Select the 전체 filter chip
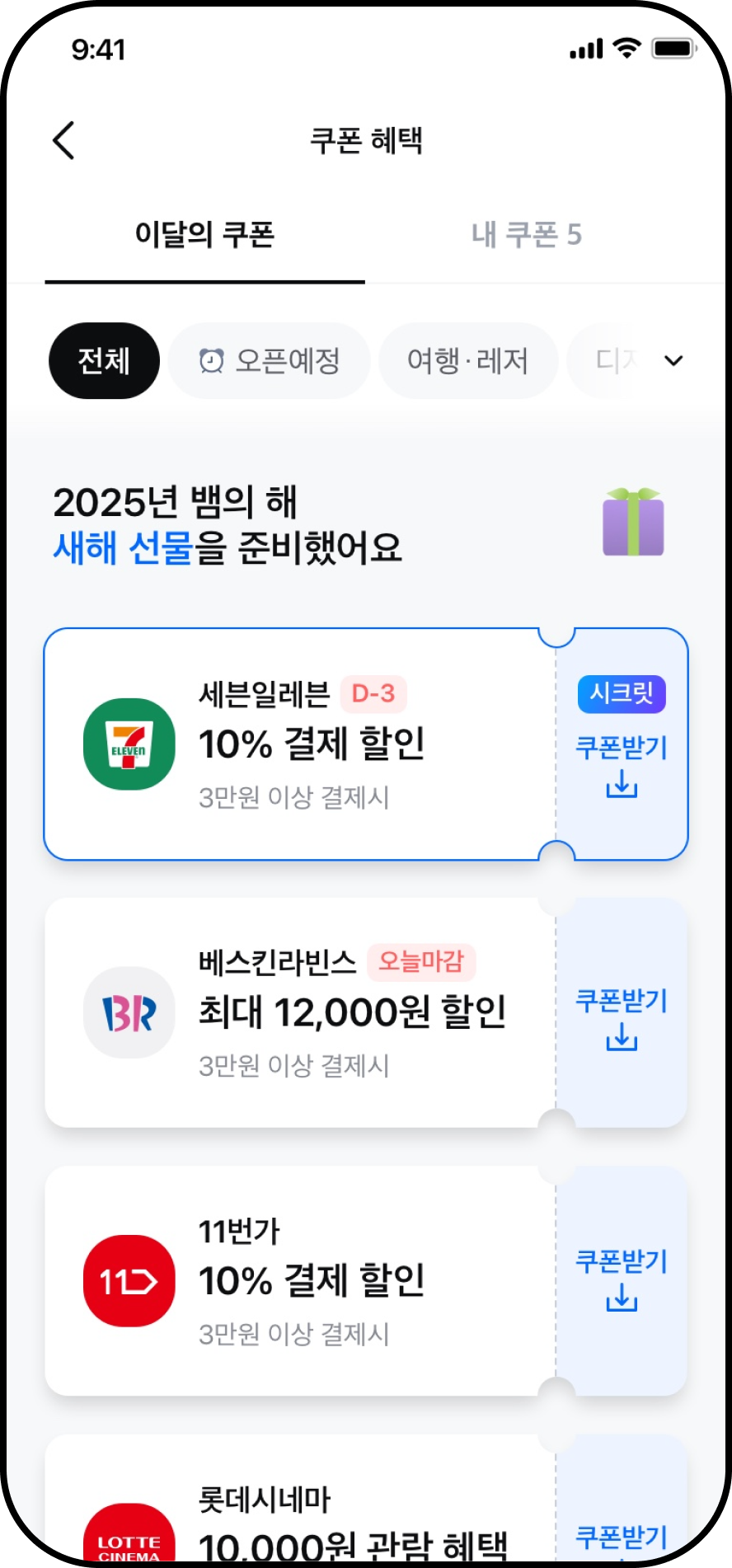This screenshot has width=732, height=1568. [x=104, y=361]
